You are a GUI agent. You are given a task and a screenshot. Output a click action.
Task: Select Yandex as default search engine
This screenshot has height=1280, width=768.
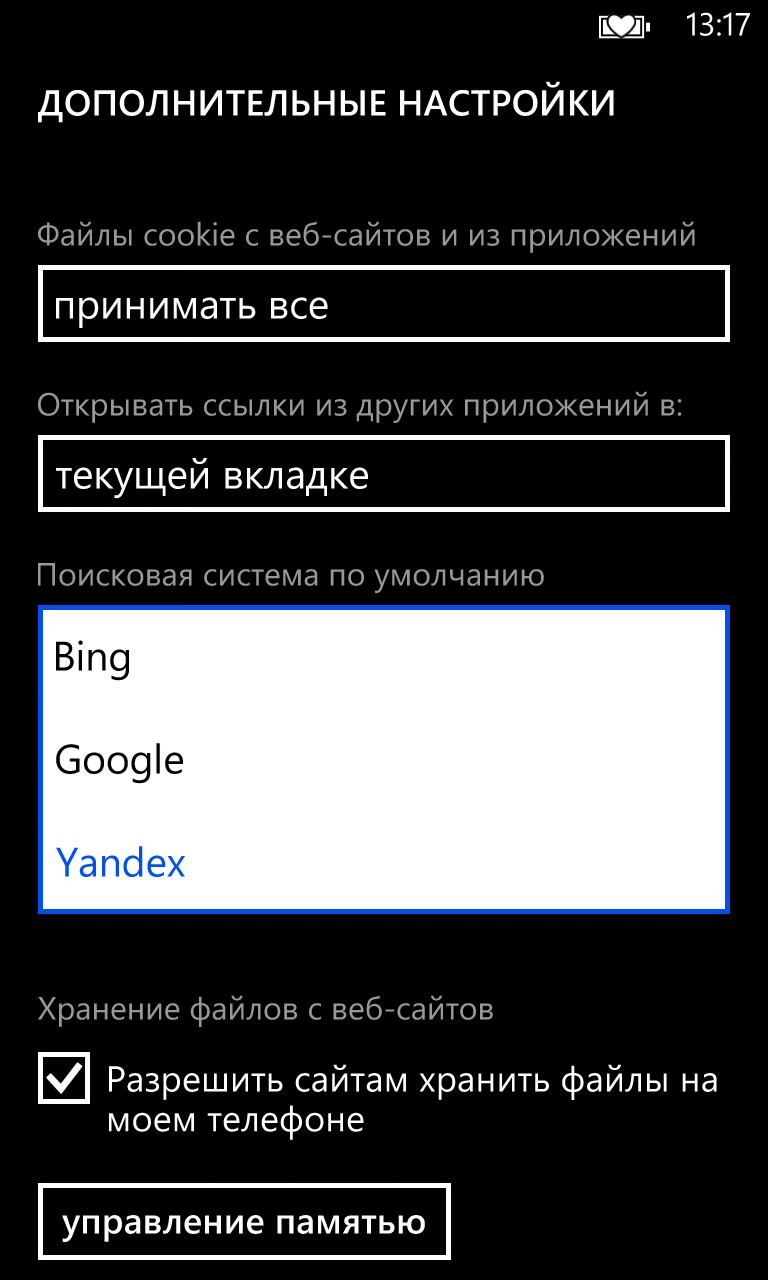pos(384,862)
